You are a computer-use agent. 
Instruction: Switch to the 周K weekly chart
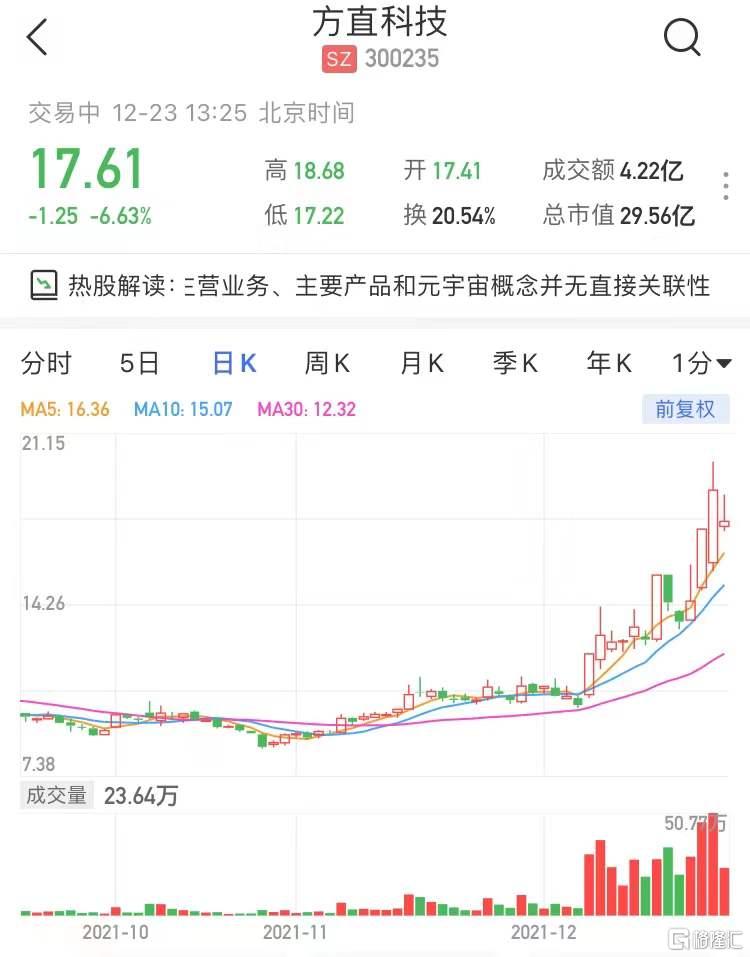(x=327, y=364)
